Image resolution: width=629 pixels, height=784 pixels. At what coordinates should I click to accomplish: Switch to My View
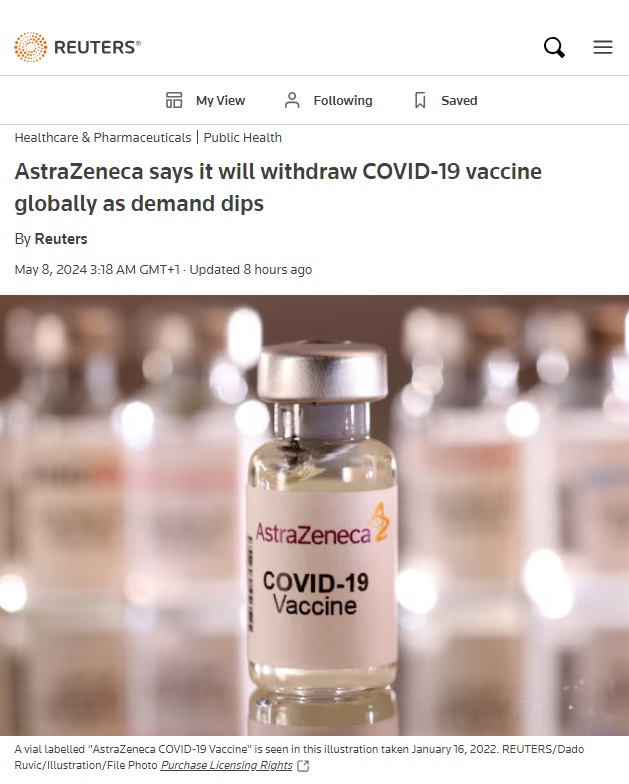(x=205, y=100)
